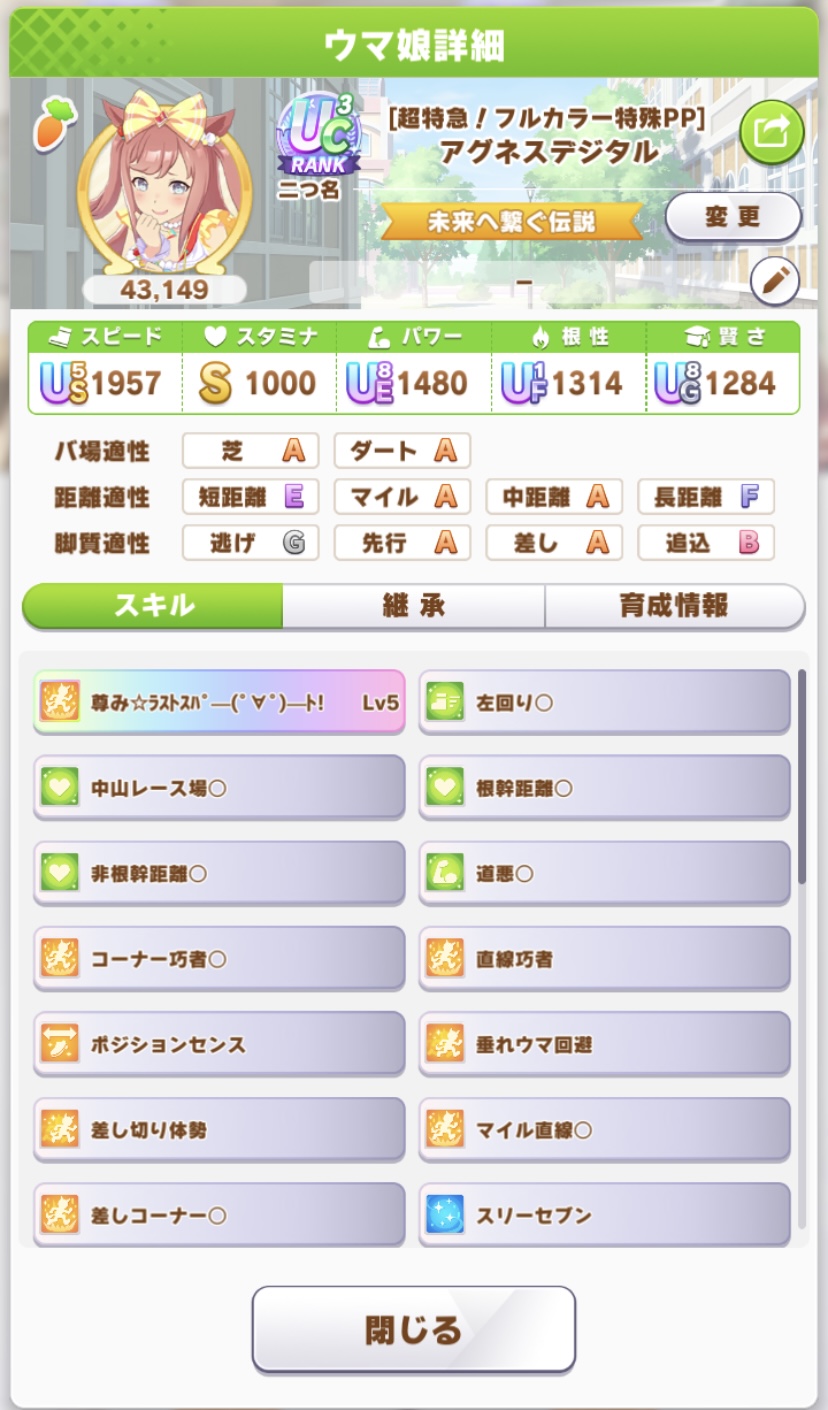This screenshot has height=1410, width=828.
Task: Tap the 非根幹距離○ skill
Action: pyautogui.click(x=219, y=873)
